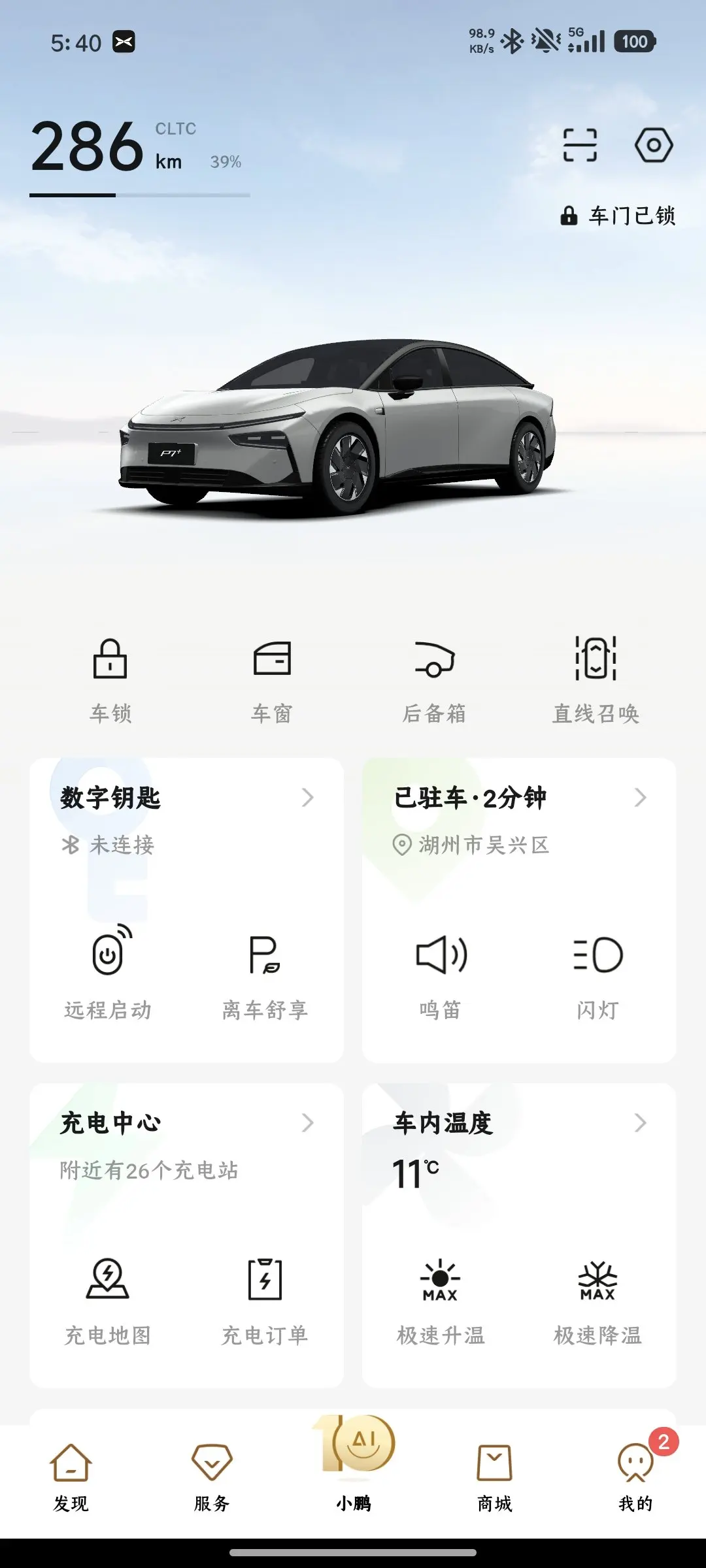Image resolution: width=706 pixels, height=1568 pixels.
Task: Open the hexagon settings icon
Action: point(653,145)
